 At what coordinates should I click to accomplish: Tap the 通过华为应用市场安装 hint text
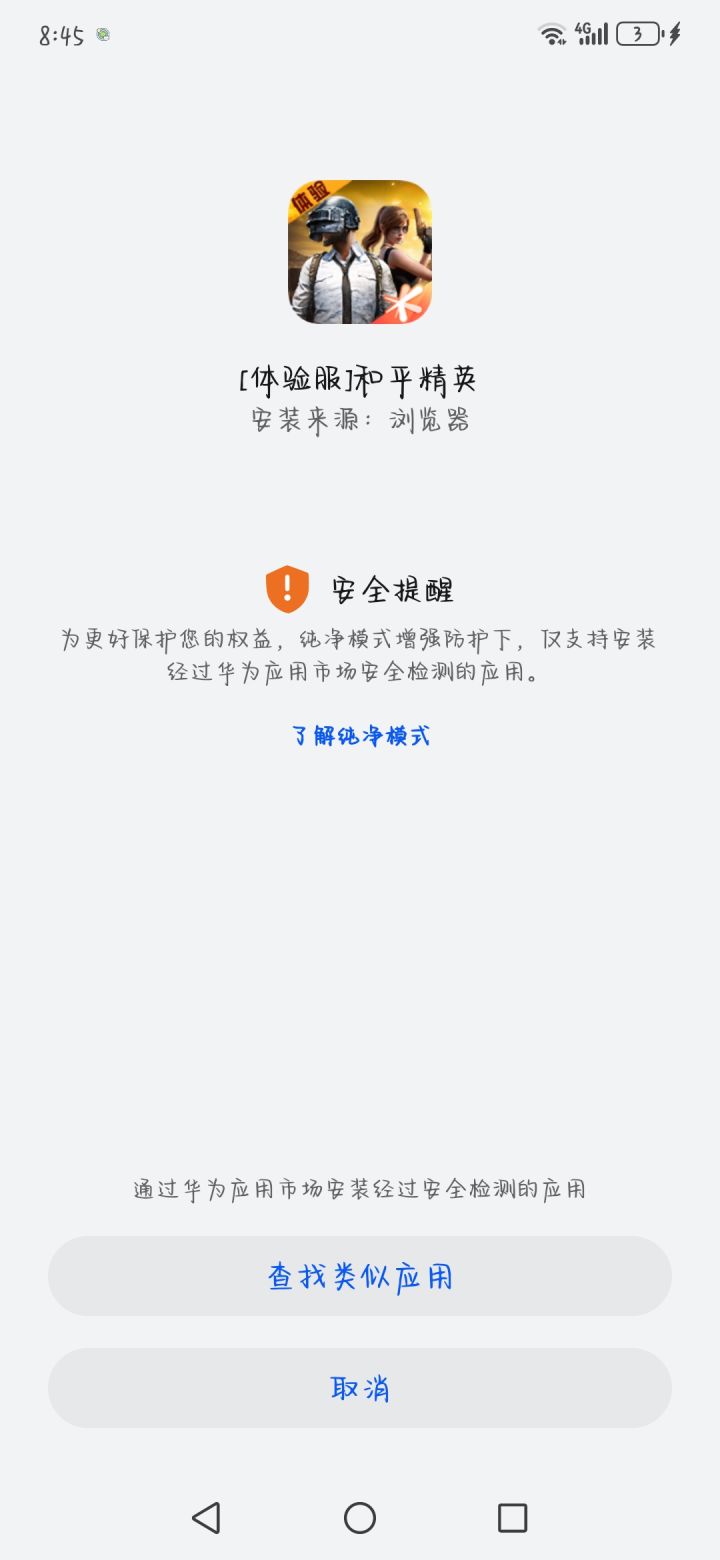(x=360, y=1188)
